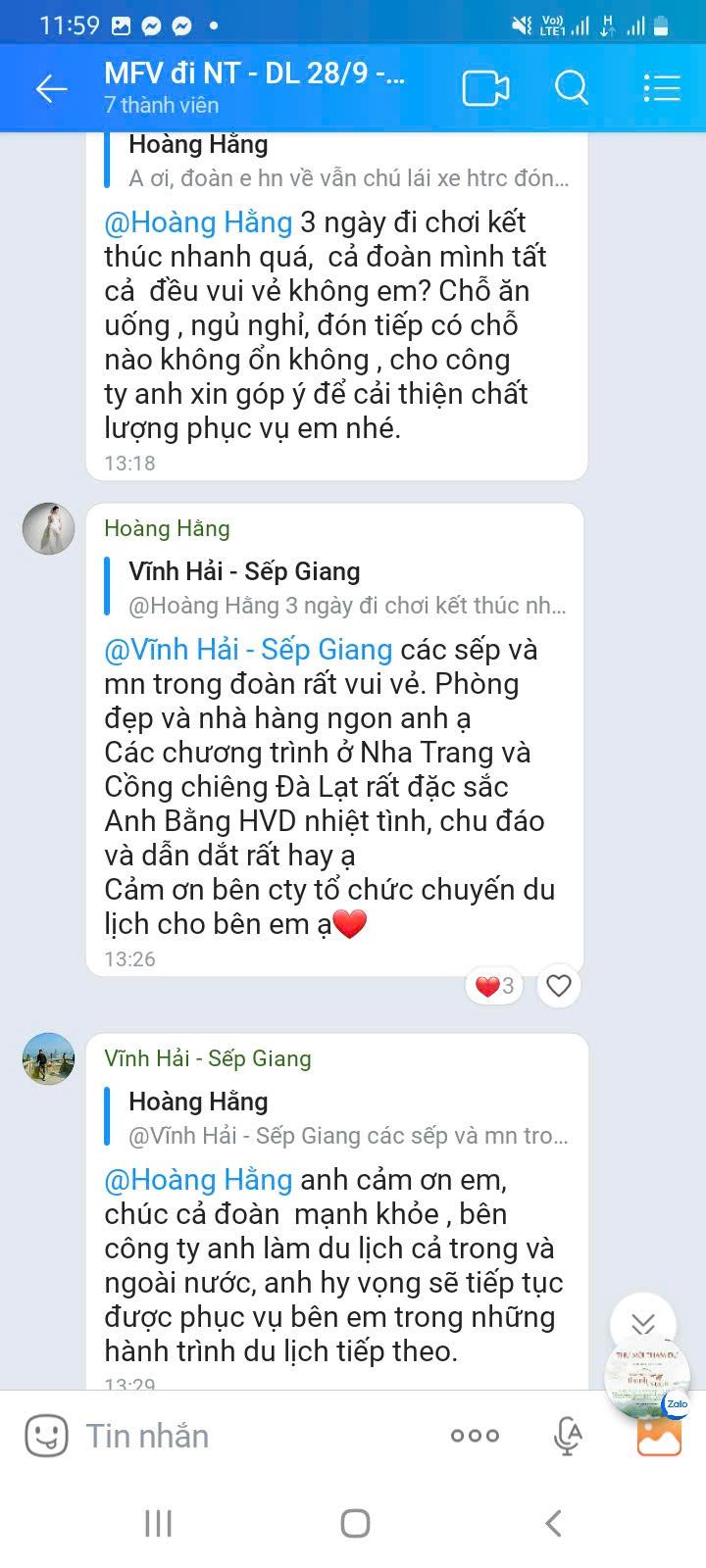706x1568 pixels.
Task: Record a voice message
Action: (568, 1436)
